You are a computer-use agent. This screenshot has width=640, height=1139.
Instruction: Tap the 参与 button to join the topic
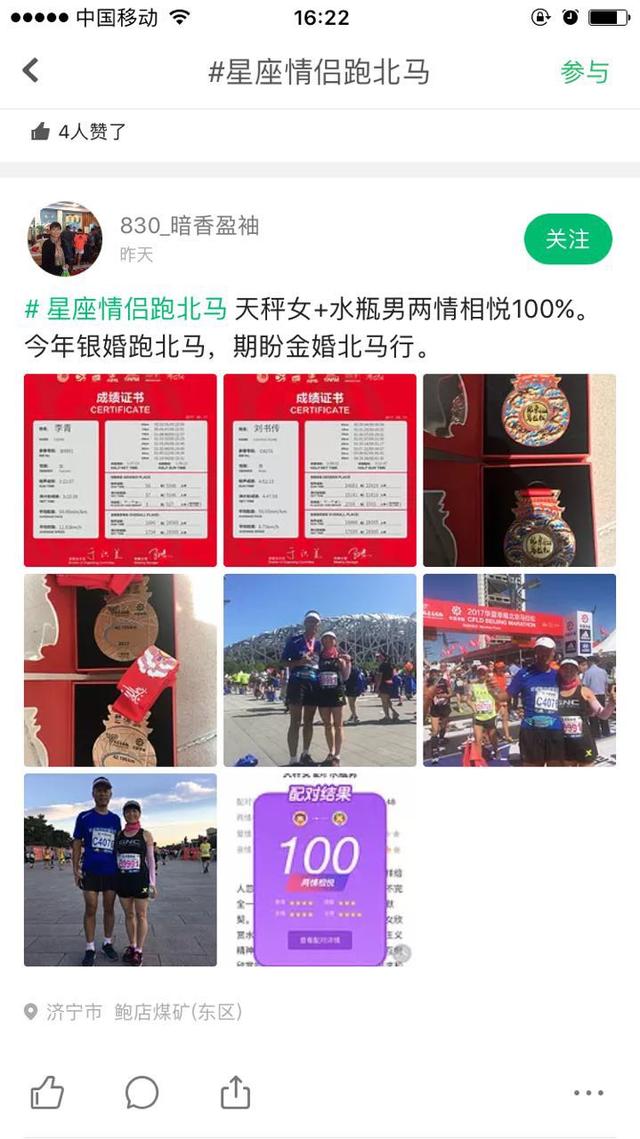pos(584,72)
